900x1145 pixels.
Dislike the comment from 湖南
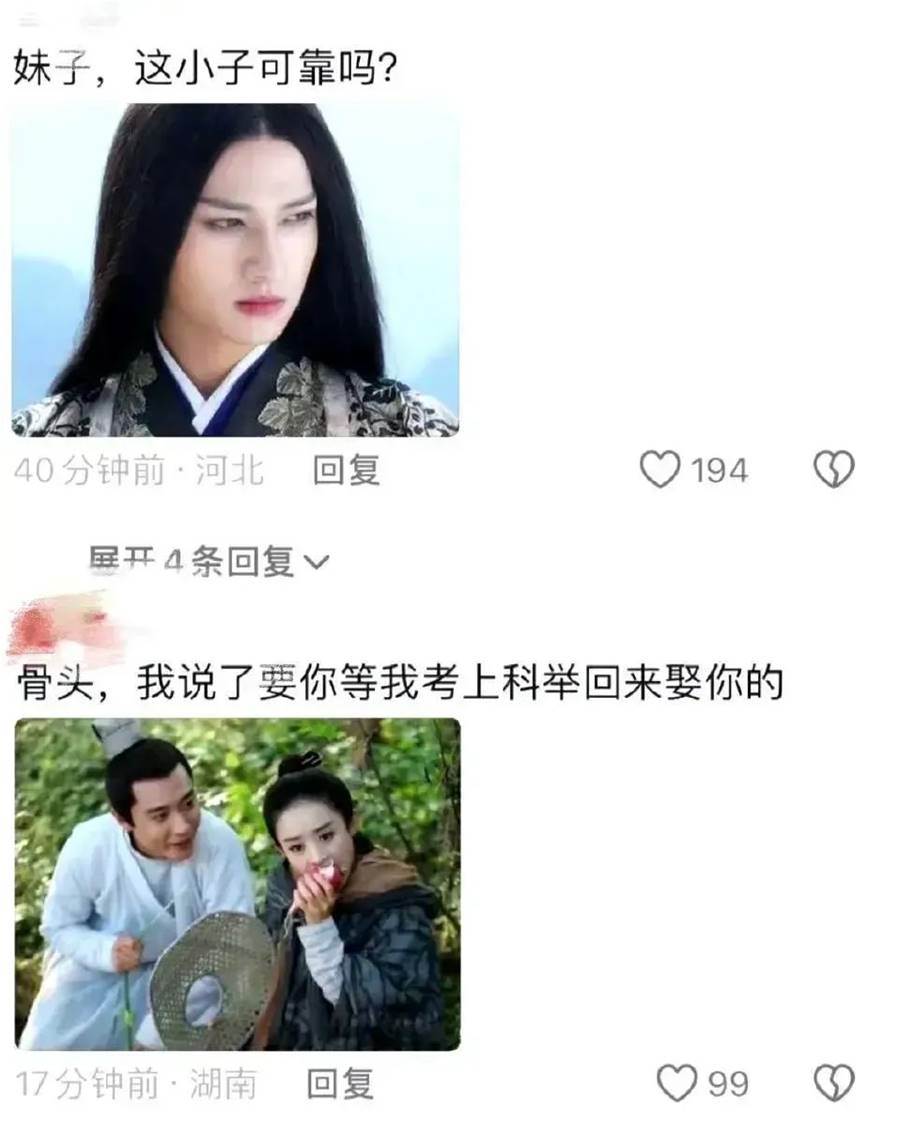coord(832,1083)
